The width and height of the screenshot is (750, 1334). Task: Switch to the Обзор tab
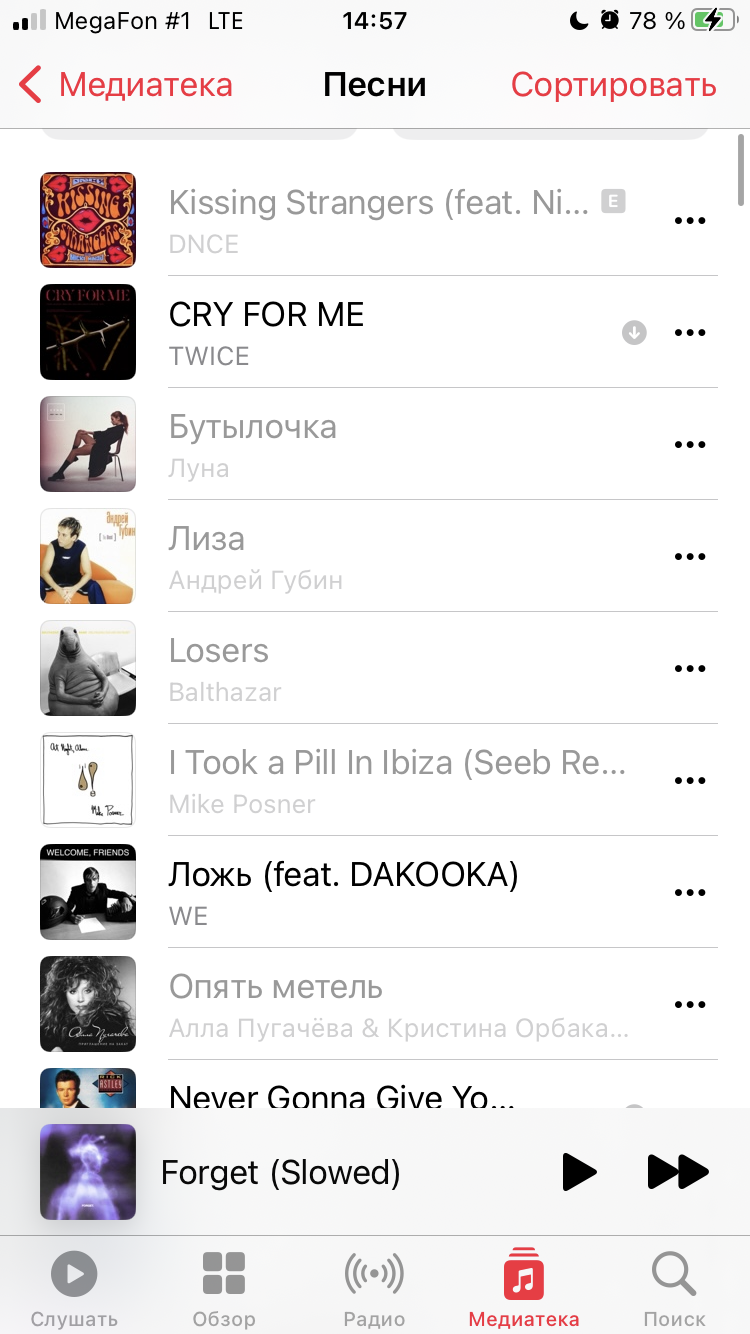[x=224, y=1288]
